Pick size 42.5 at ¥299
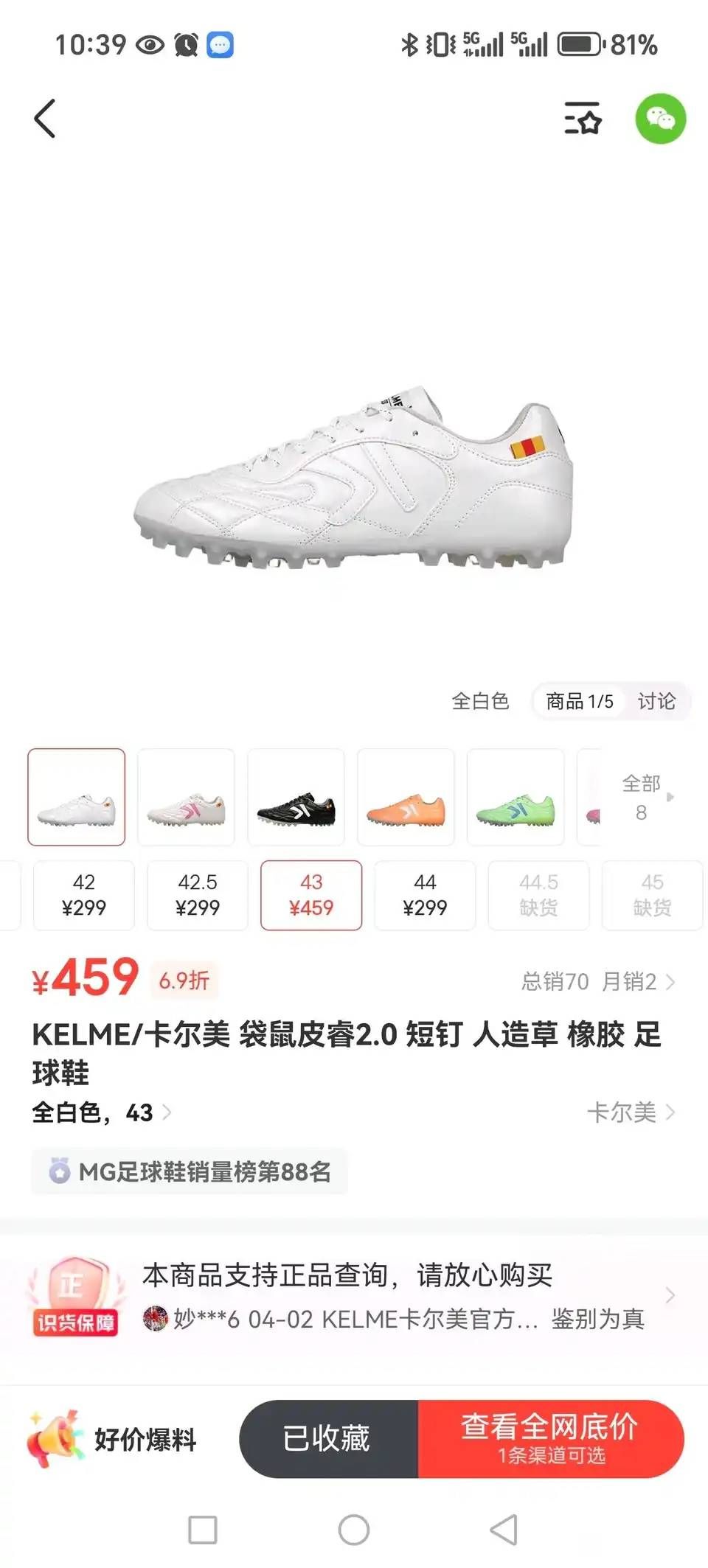 pyautogui.click(x=198, y=895)
